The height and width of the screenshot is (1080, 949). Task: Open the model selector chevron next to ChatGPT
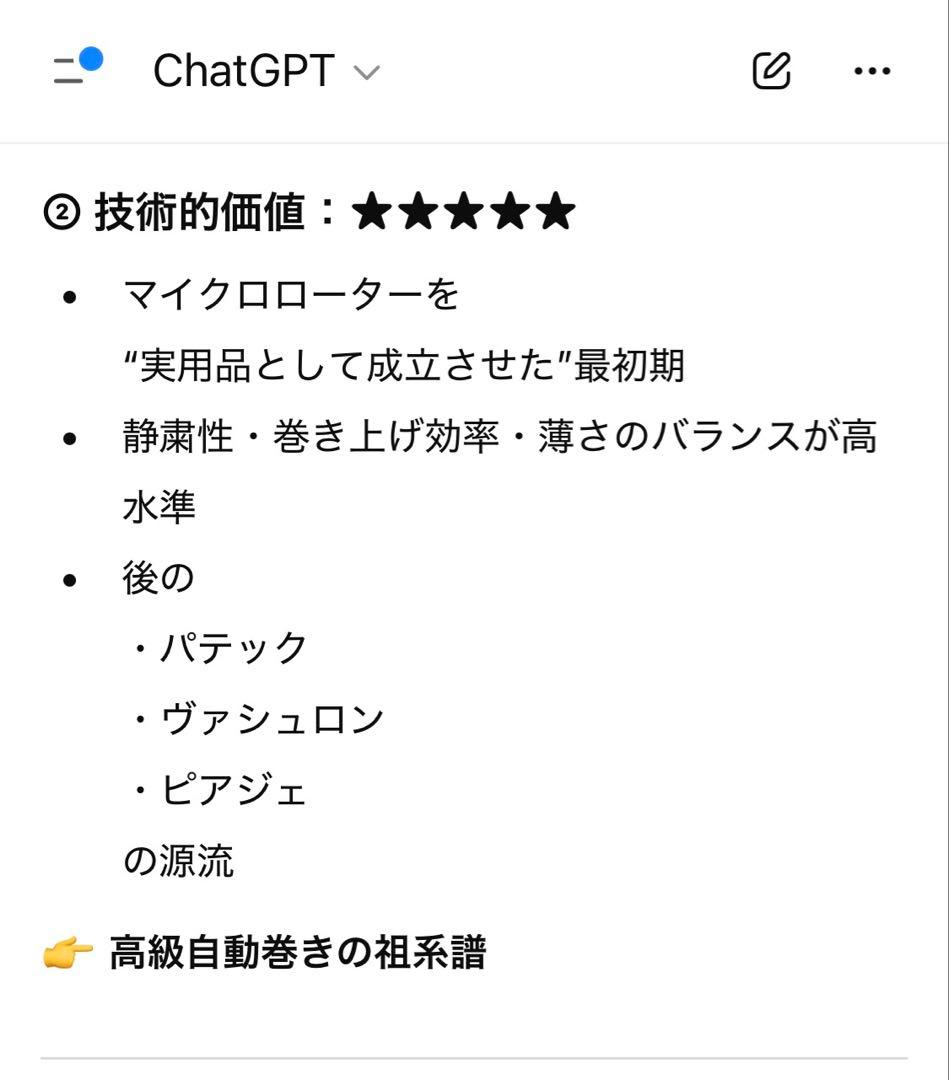(x=367, y=72)
